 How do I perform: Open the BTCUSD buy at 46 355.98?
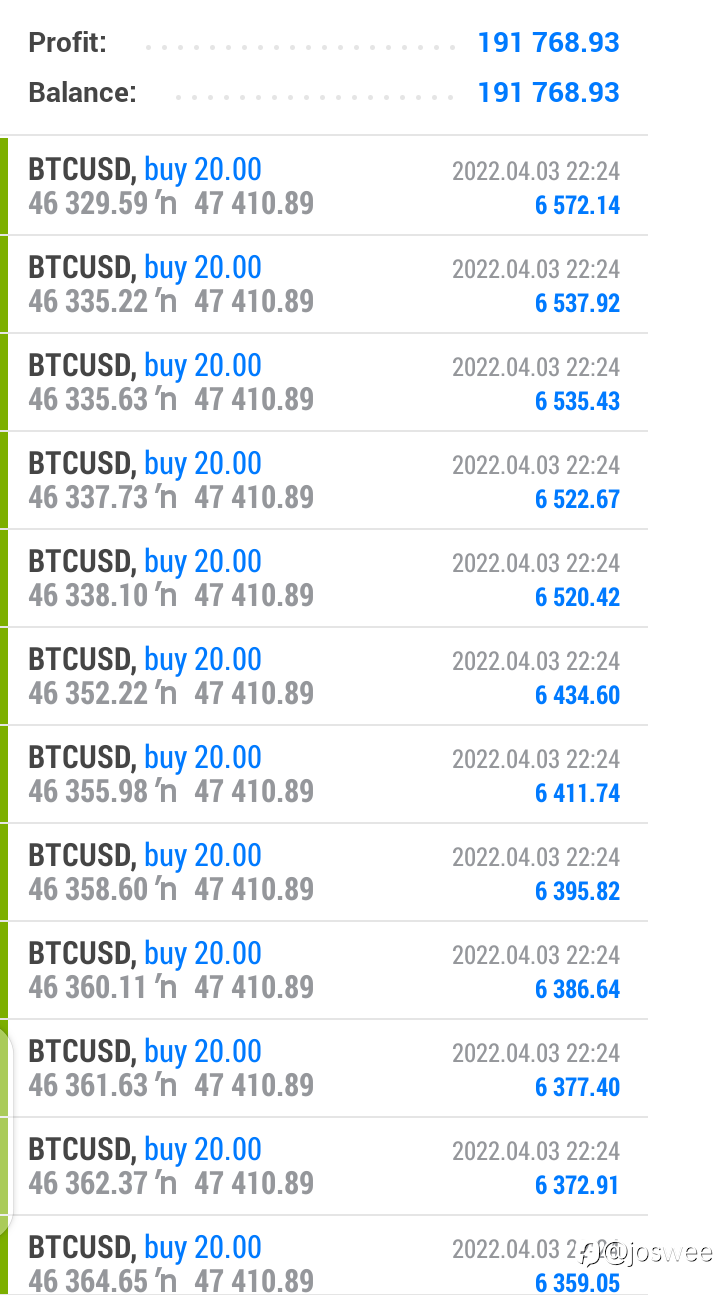coord(324,774)
